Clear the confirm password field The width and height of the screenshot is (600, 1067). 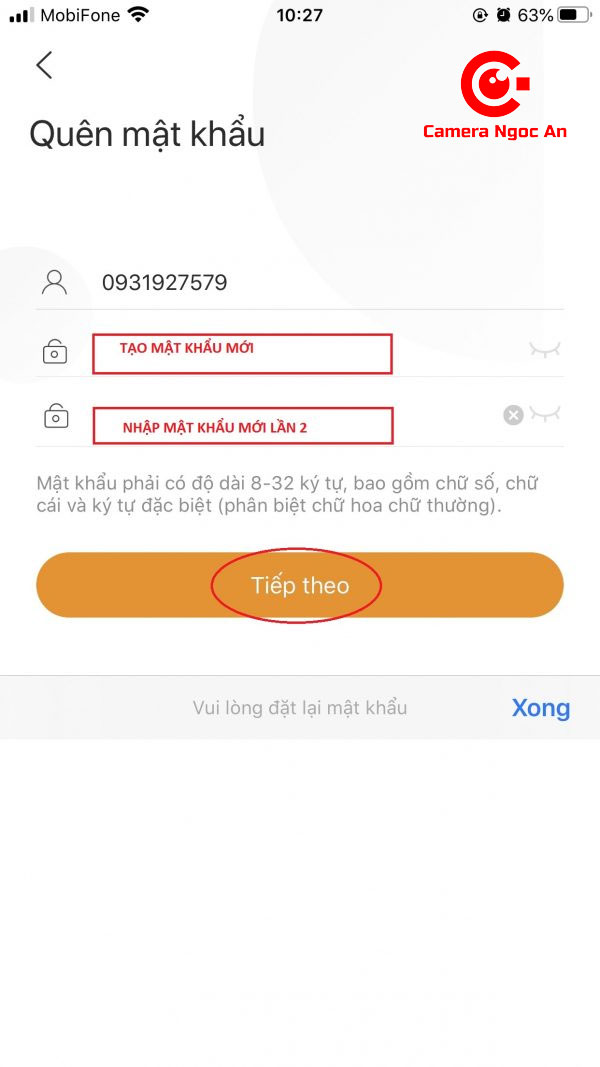pyautogui.click(x=513, y=415)
